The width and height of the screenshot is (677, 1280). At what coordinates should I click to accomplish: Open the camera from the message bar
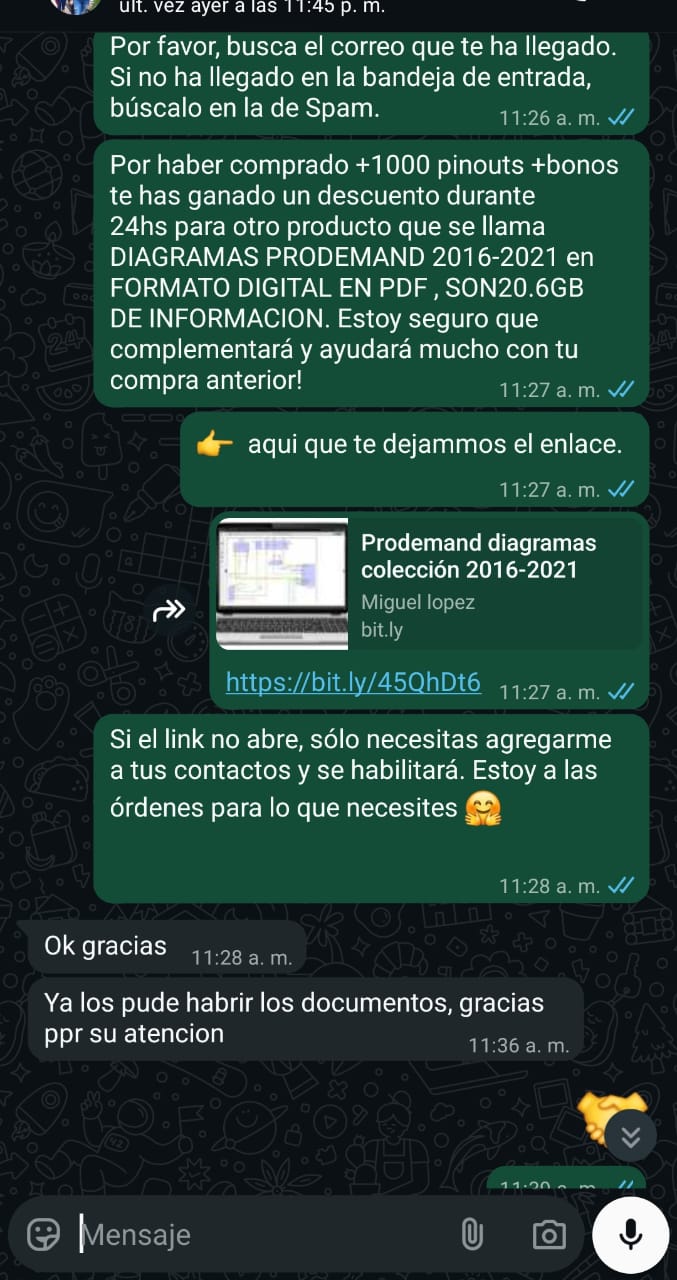click(x=548, y=1235)
